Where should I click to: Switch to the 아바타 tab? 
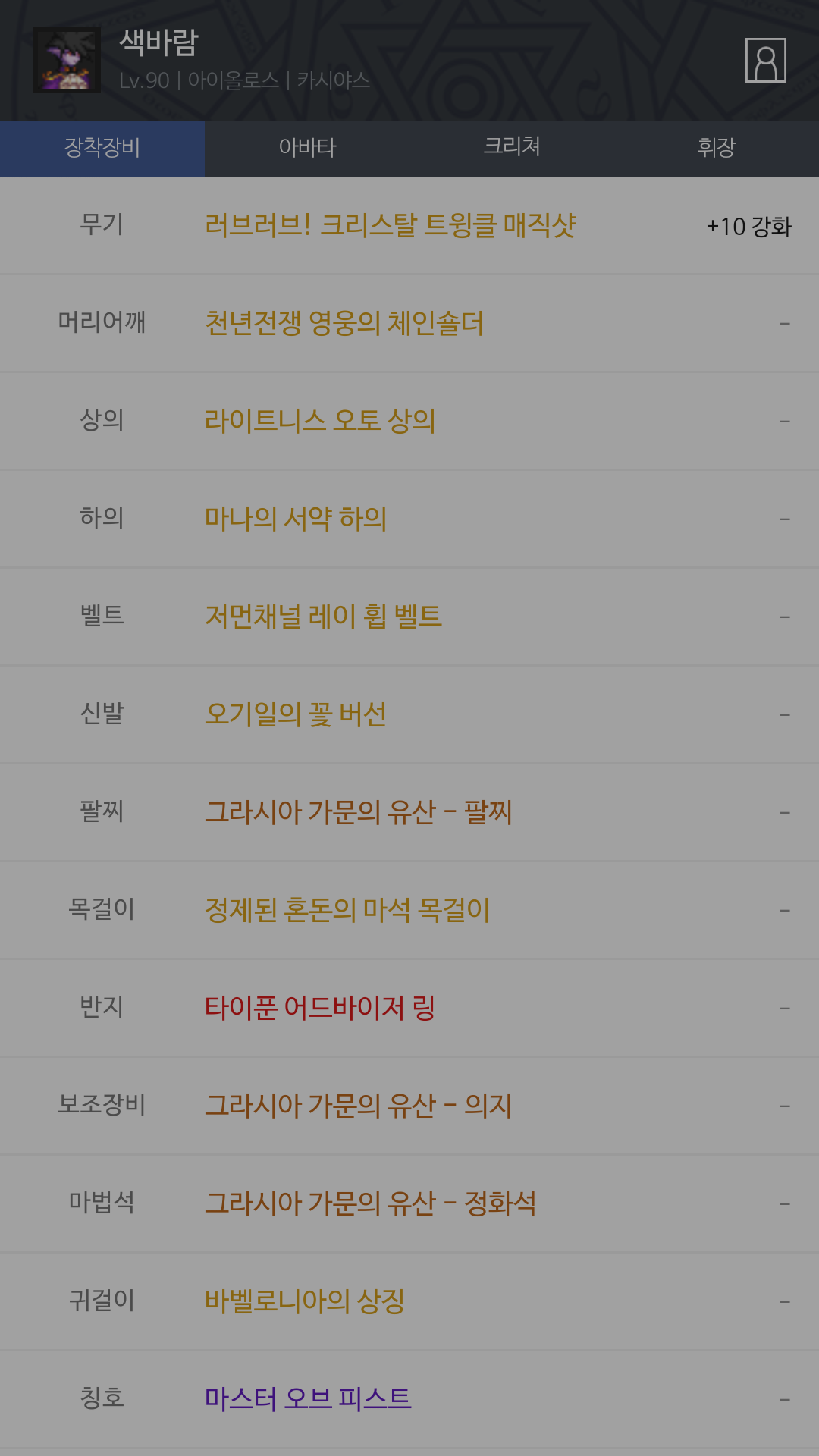tap(307, 149)
